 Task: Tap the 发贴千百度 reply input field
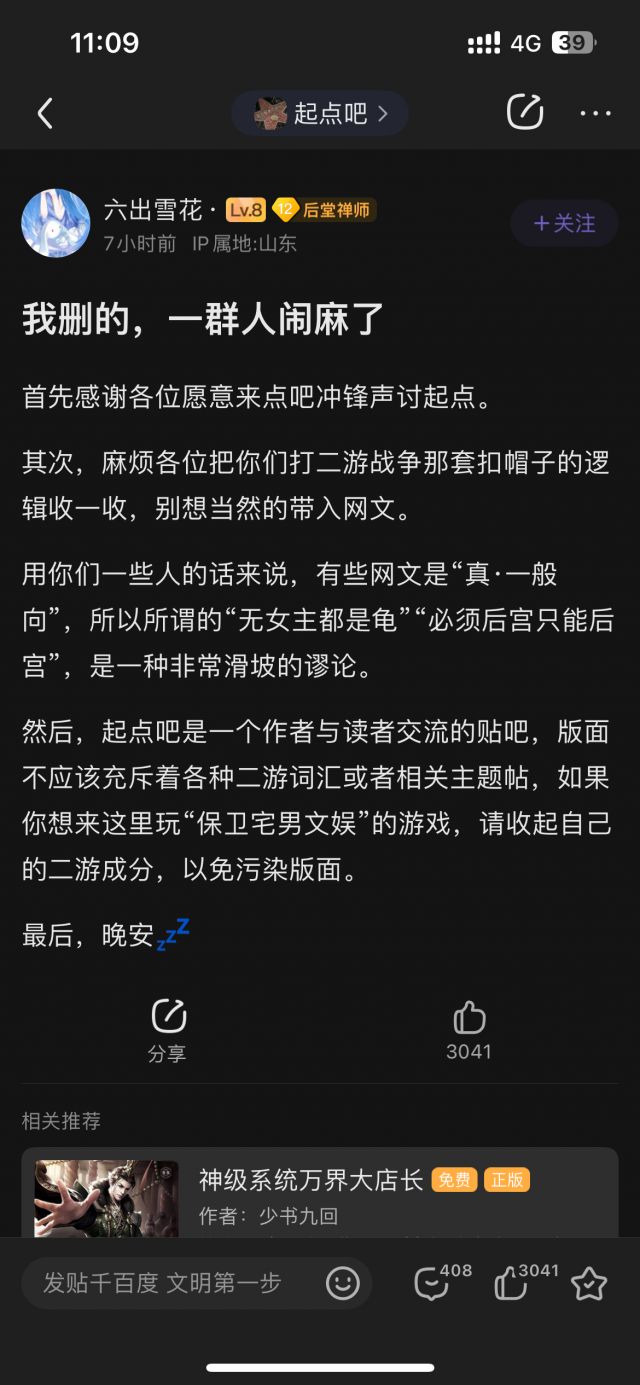point(170,1283)
